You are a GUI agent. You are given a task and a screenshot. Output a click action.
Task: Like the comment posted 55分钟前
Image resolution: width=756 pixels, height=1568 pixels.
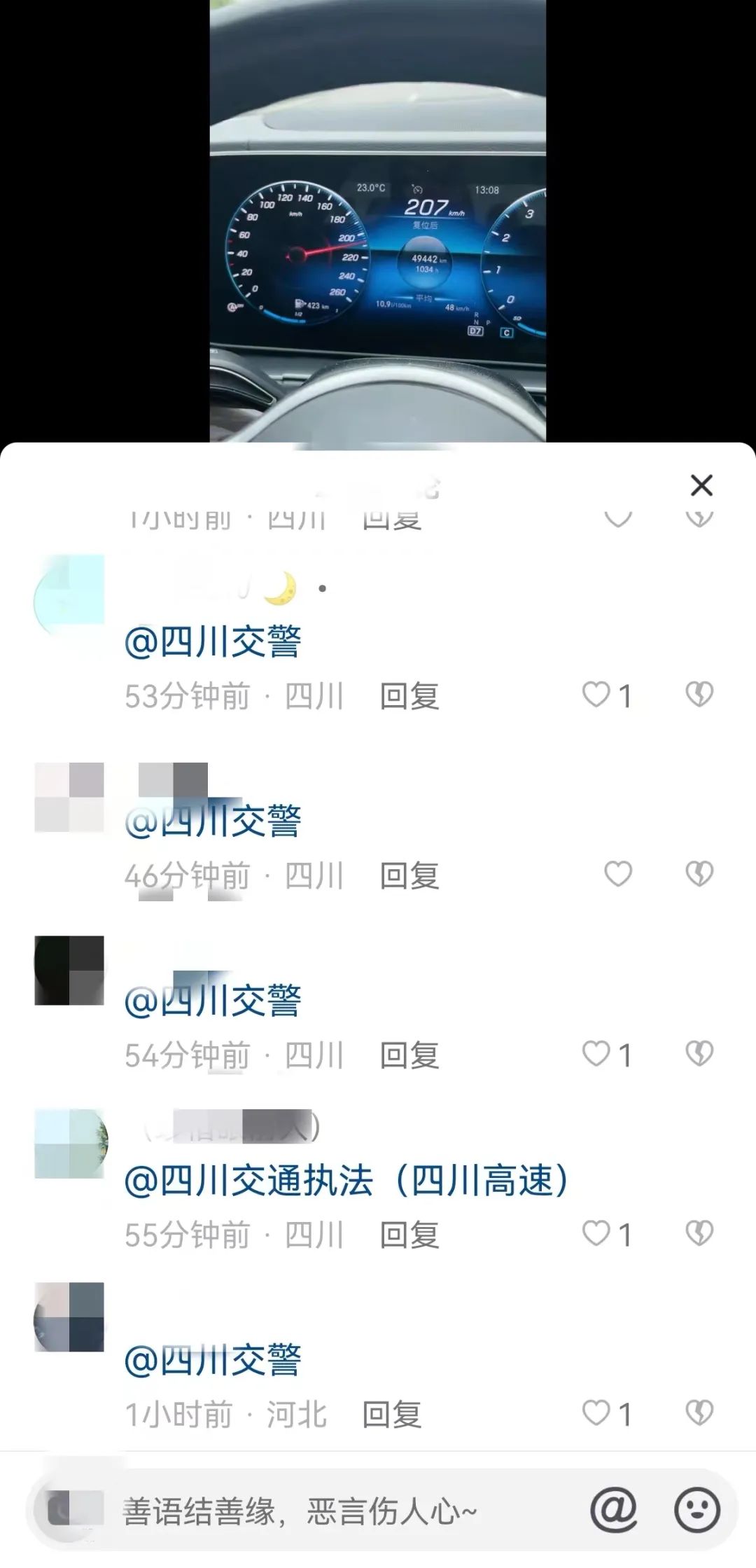[596, 1234]
